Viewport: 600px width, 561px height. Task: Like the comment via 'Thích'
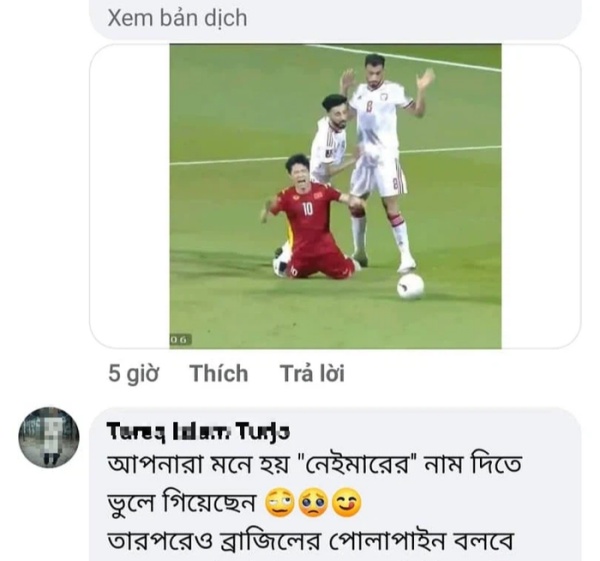(218, 374)
